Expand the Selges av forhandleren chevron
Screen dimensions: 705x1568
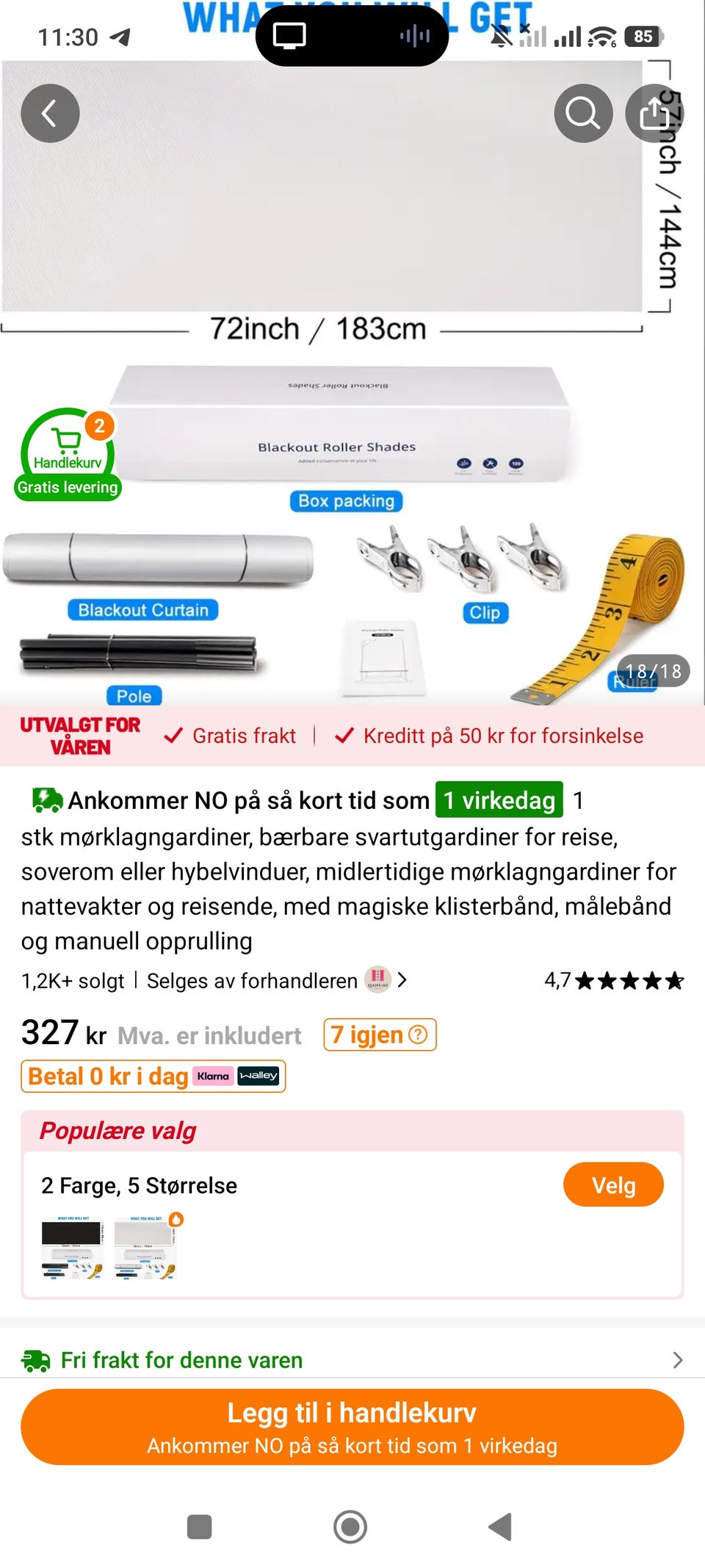click(x=402, y=980)
